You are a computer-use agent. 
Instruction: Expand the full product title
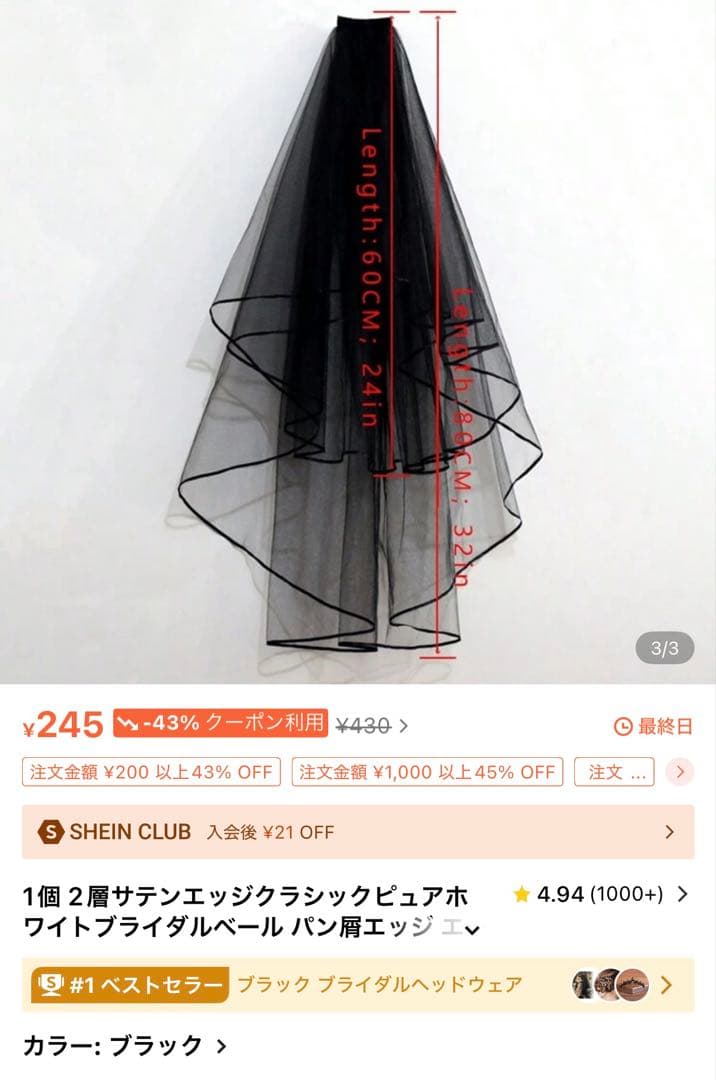tap(472, 929)
